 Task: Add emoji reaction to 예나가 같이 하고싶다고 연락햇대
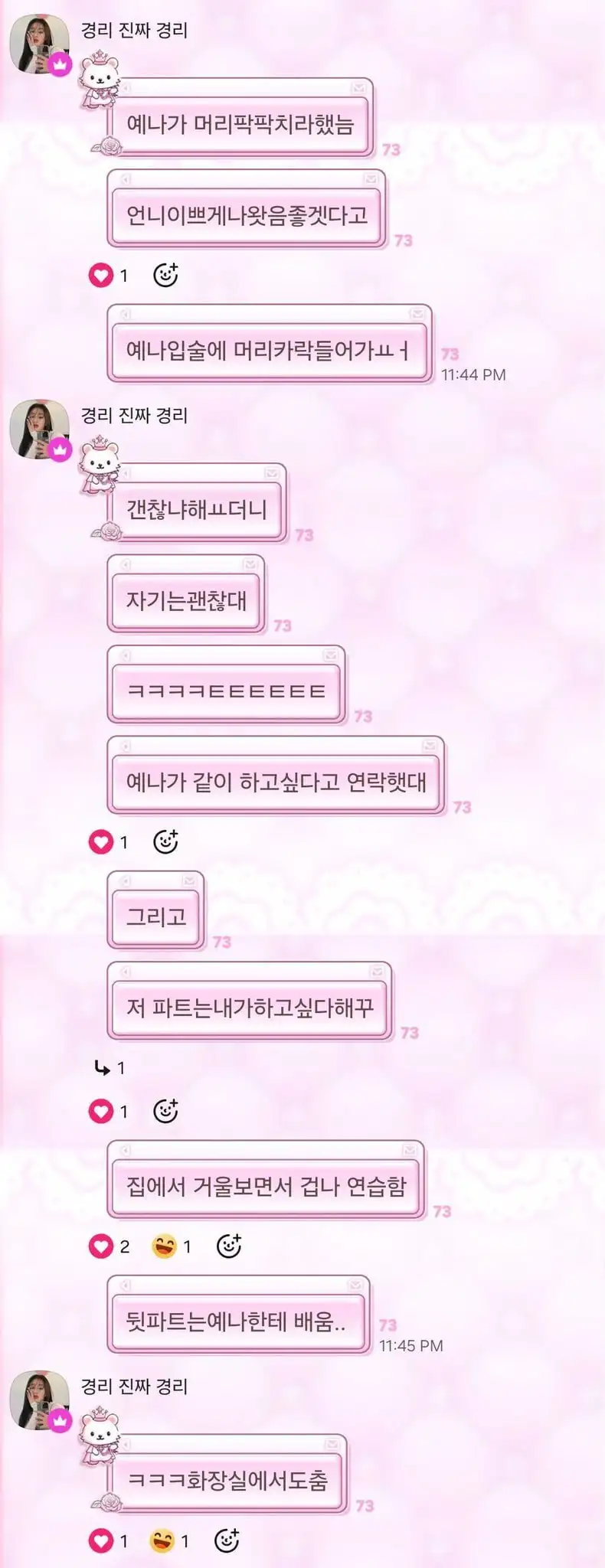(165, 842)
